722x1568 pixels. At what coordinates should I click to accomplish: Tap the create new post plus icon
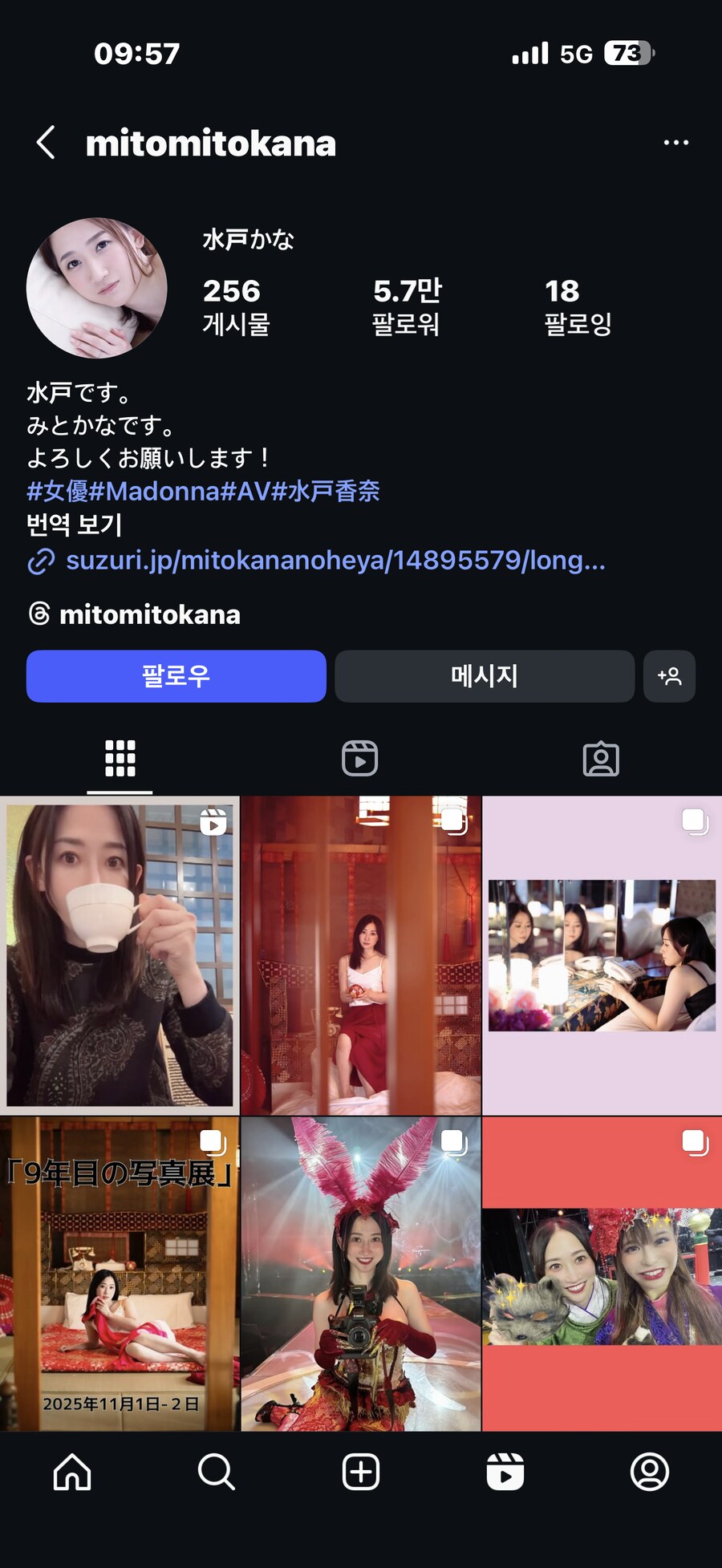(x=360, y=1472)
